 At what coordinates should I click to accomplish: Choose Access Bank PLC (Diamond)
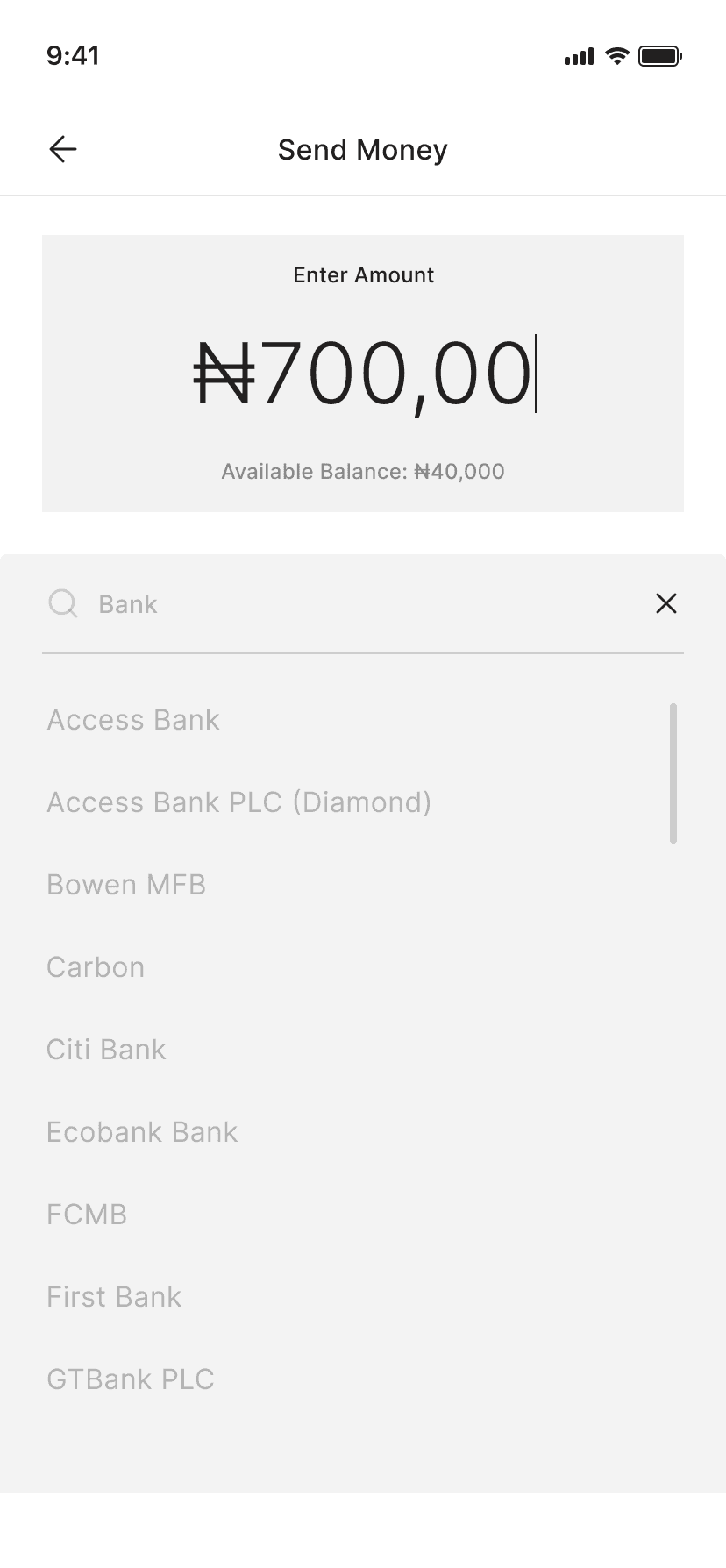239,802
